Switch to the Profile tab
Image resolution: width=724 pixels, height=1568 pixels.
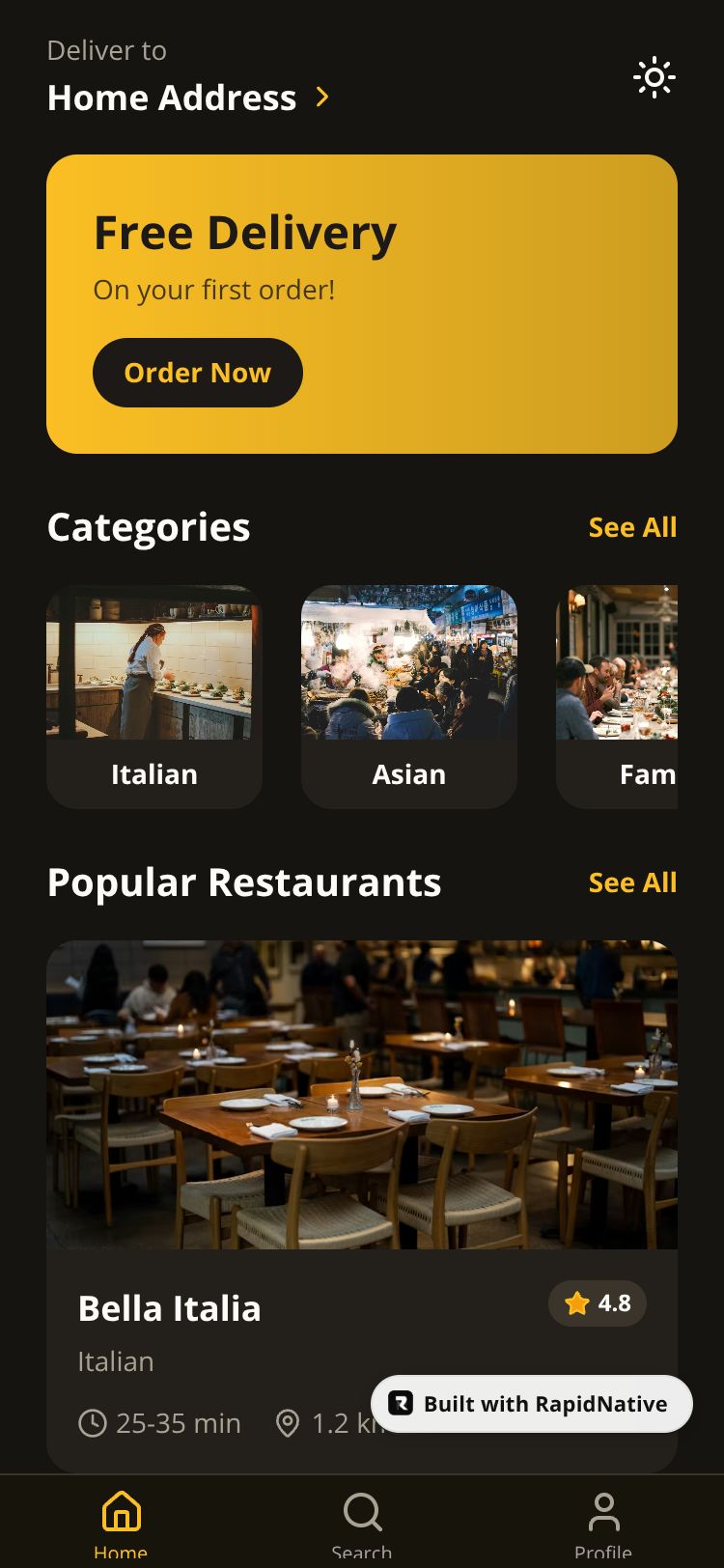point(603,1522)
